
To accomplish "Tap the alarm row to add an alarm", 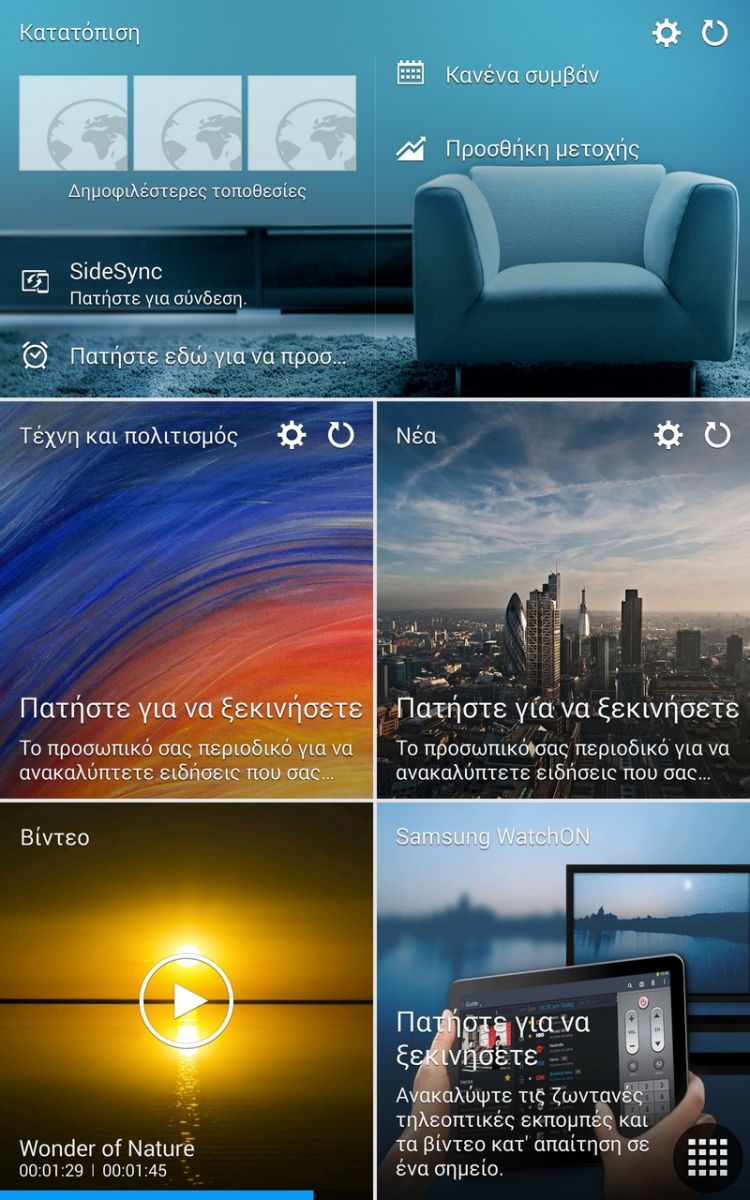I will (184, 355).
